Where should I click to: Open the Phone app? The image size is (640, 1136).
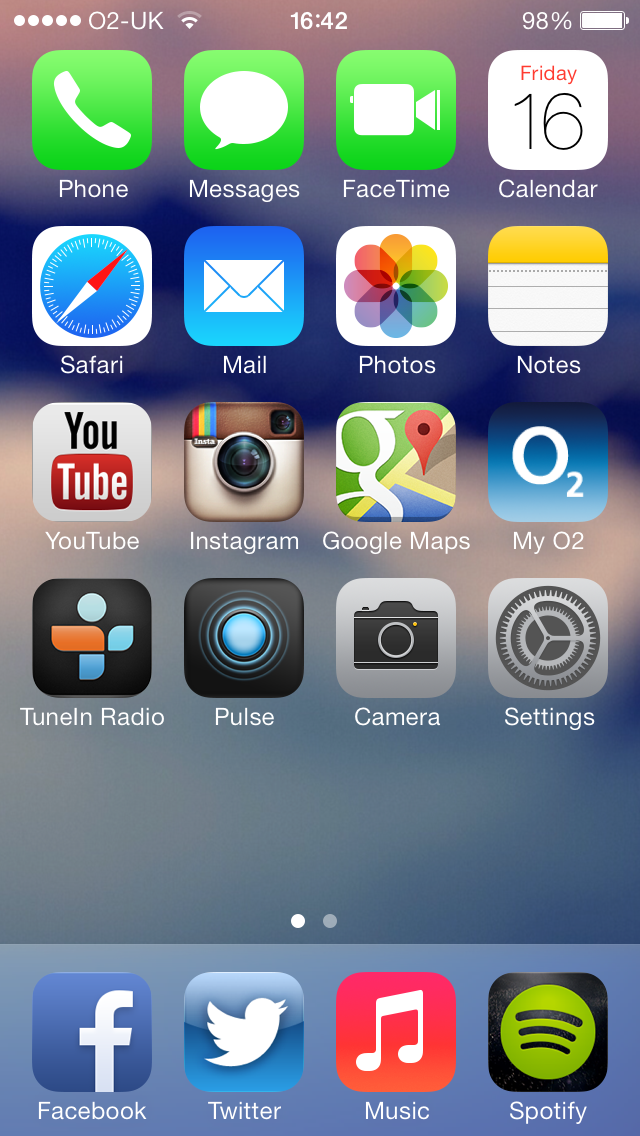(92, 110)
